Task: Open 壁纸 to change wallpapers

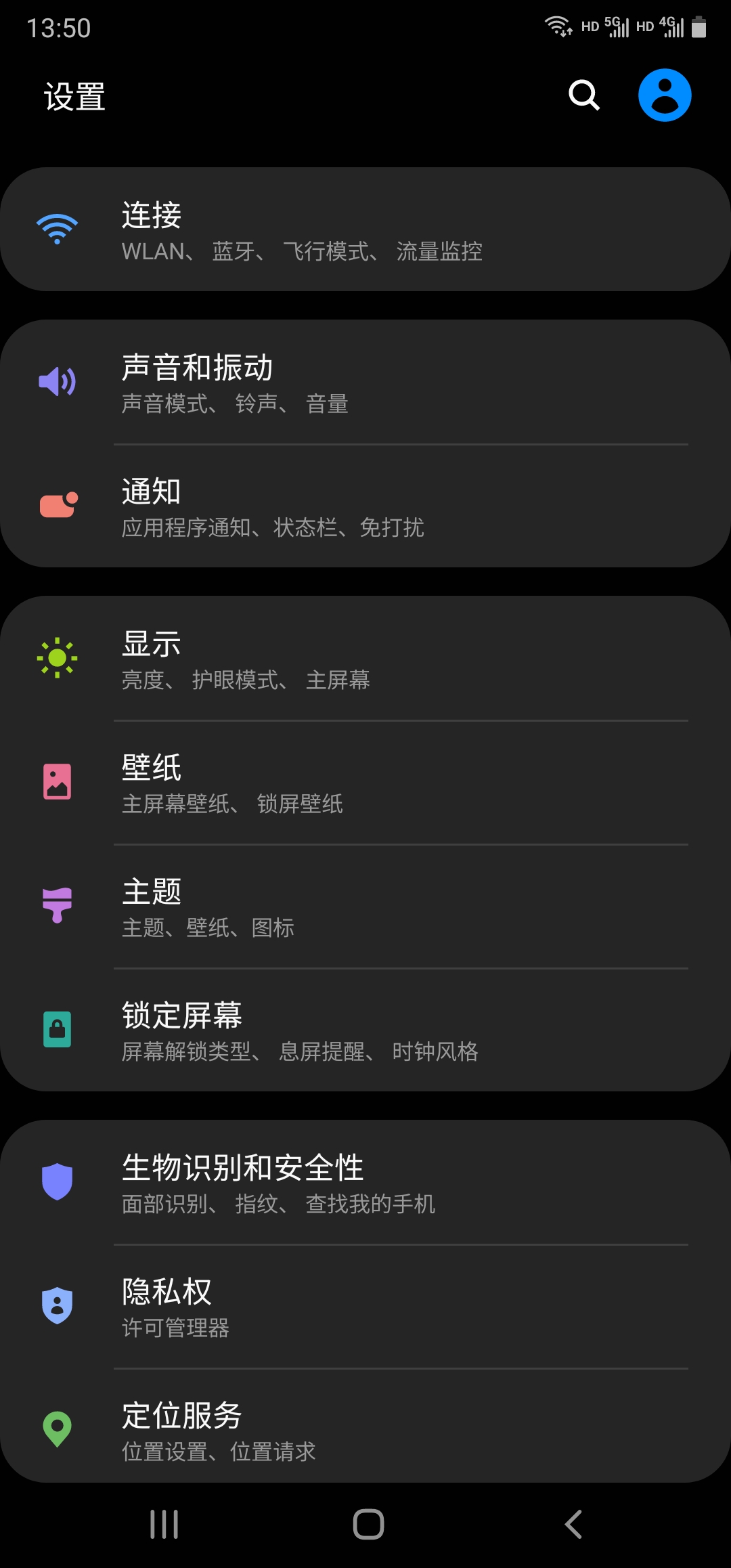Action: coord(365,781)
